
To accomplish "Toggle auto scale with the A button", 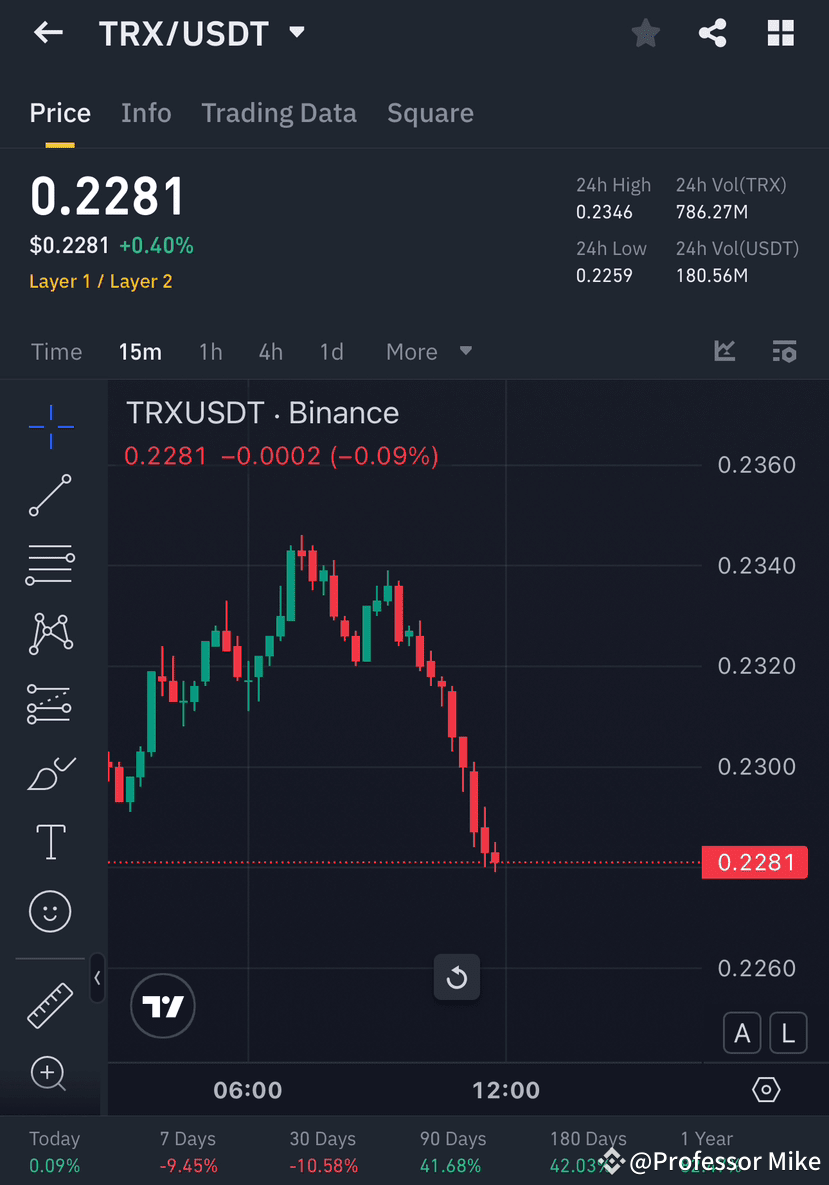I will (x=742, y=1032).
